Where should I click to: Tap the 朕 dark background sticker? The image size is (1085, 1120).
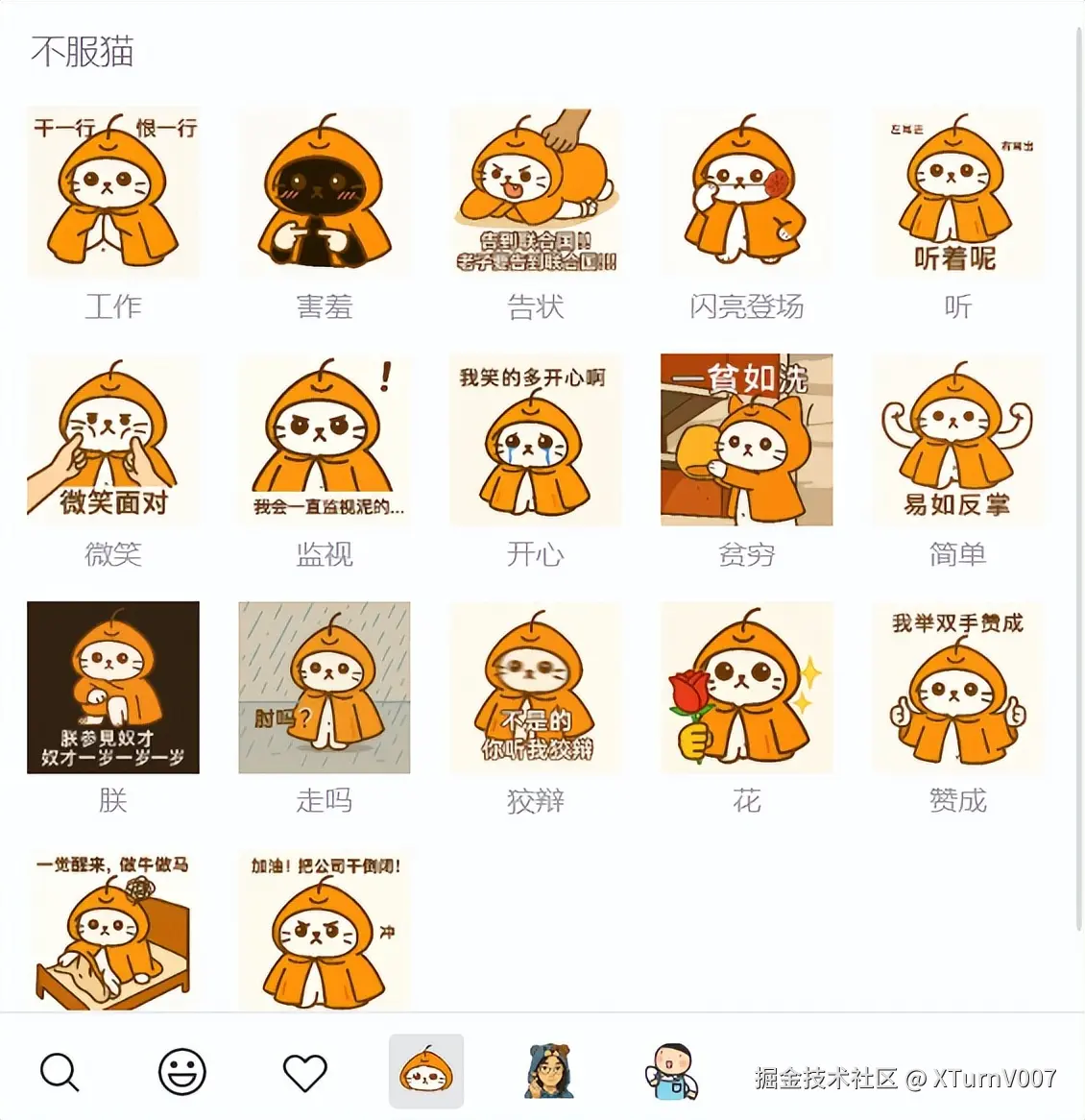[x=113, y=687]
